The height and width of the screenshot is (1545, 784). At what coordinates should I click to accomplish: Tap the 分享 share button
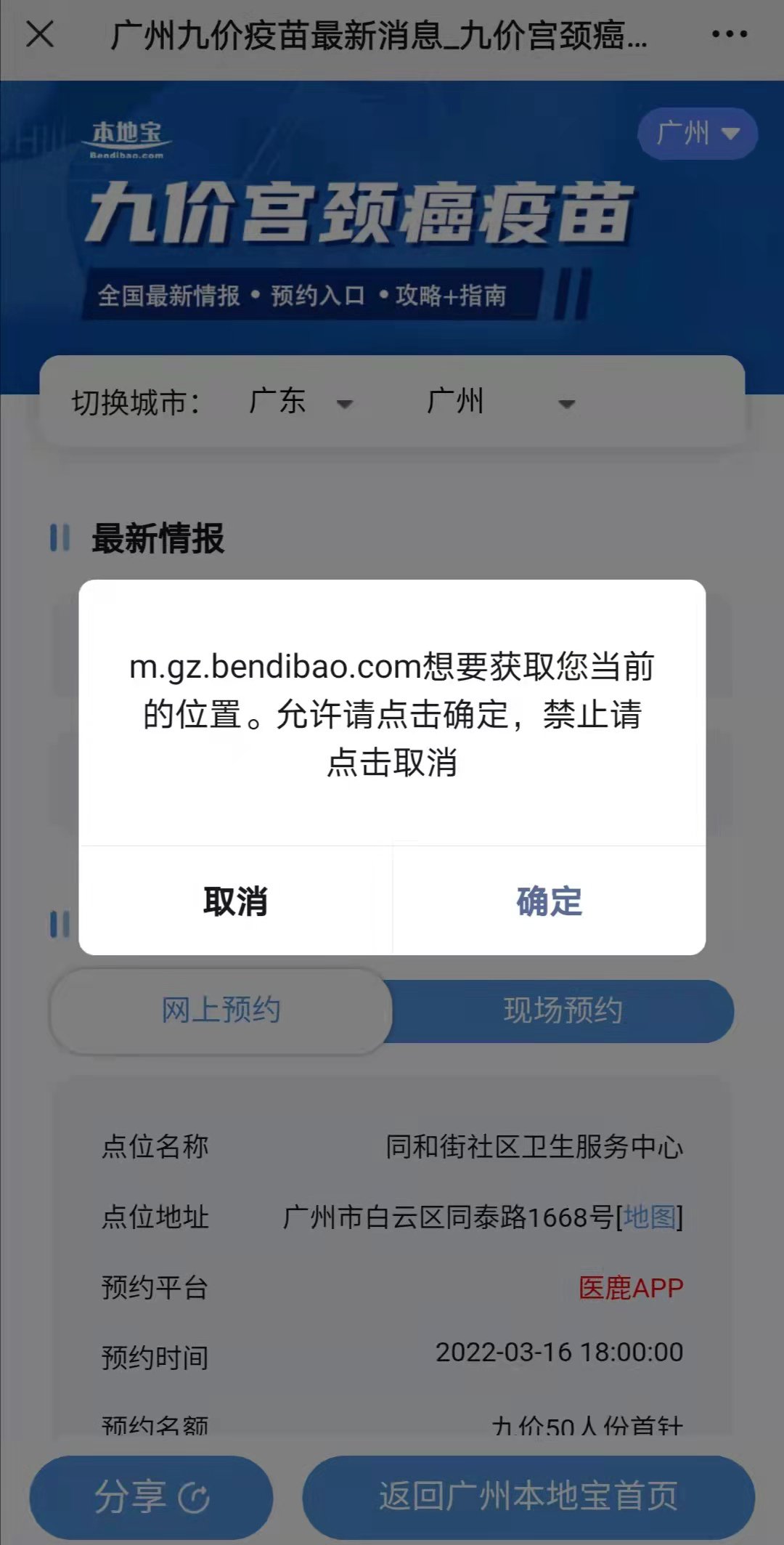(151, 1496)
